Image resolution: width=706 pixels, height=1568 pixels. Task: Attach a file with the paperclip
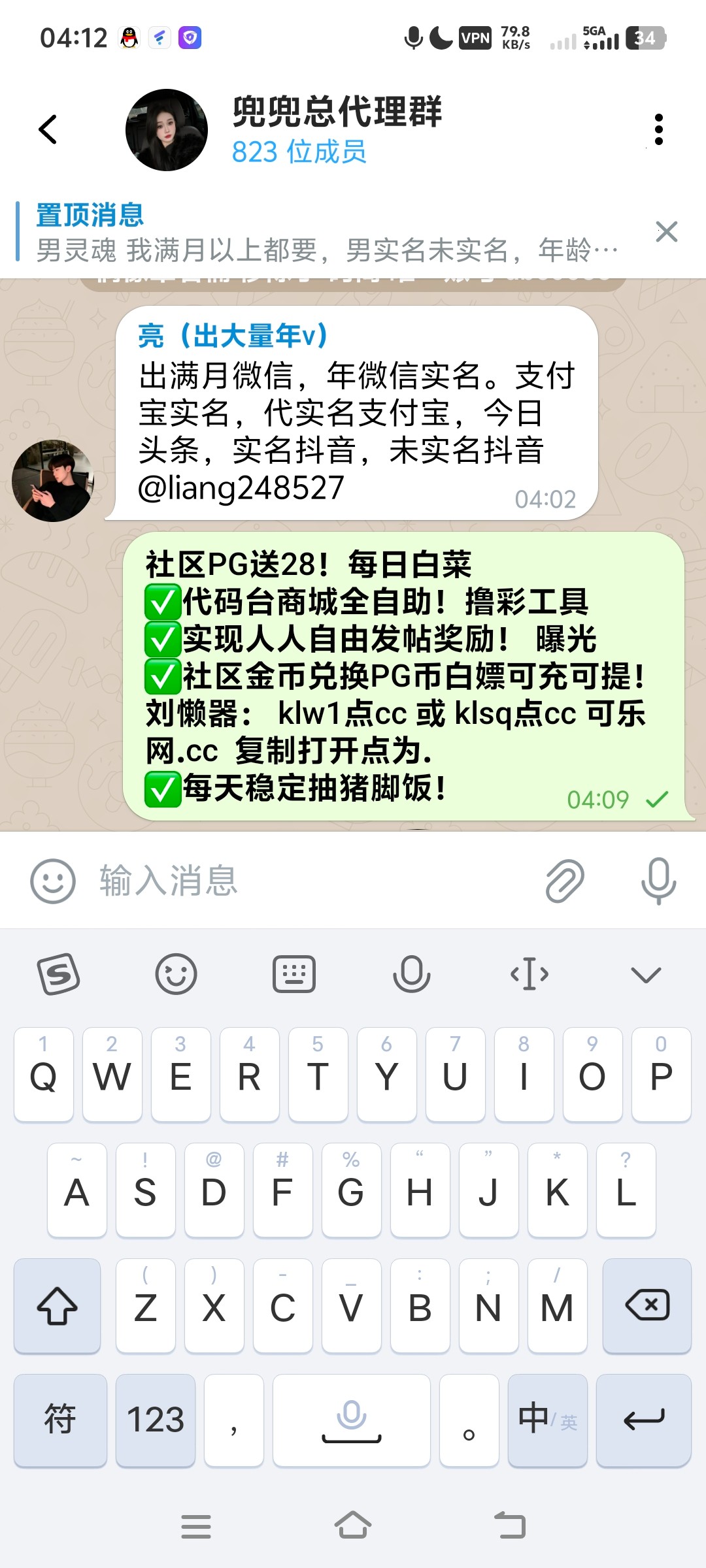(565, 881)
